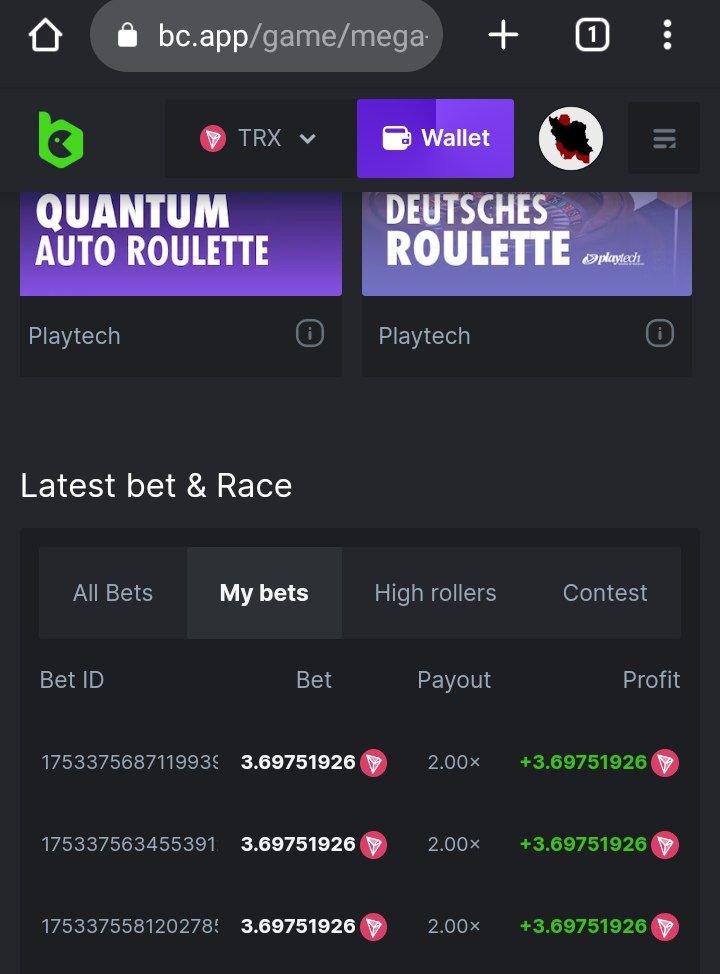
Task: View open browser tabs
Action: [592, 37]
